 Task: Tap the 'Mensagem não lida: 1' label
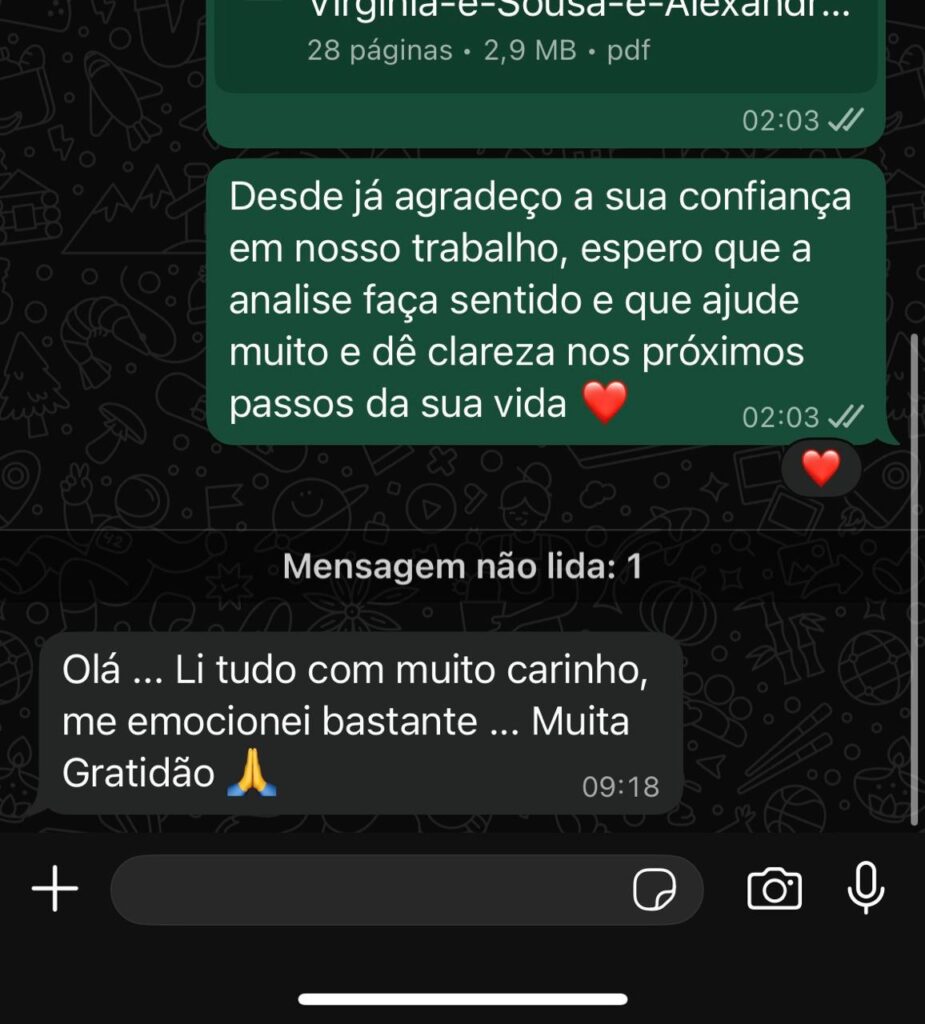[462, 567]
